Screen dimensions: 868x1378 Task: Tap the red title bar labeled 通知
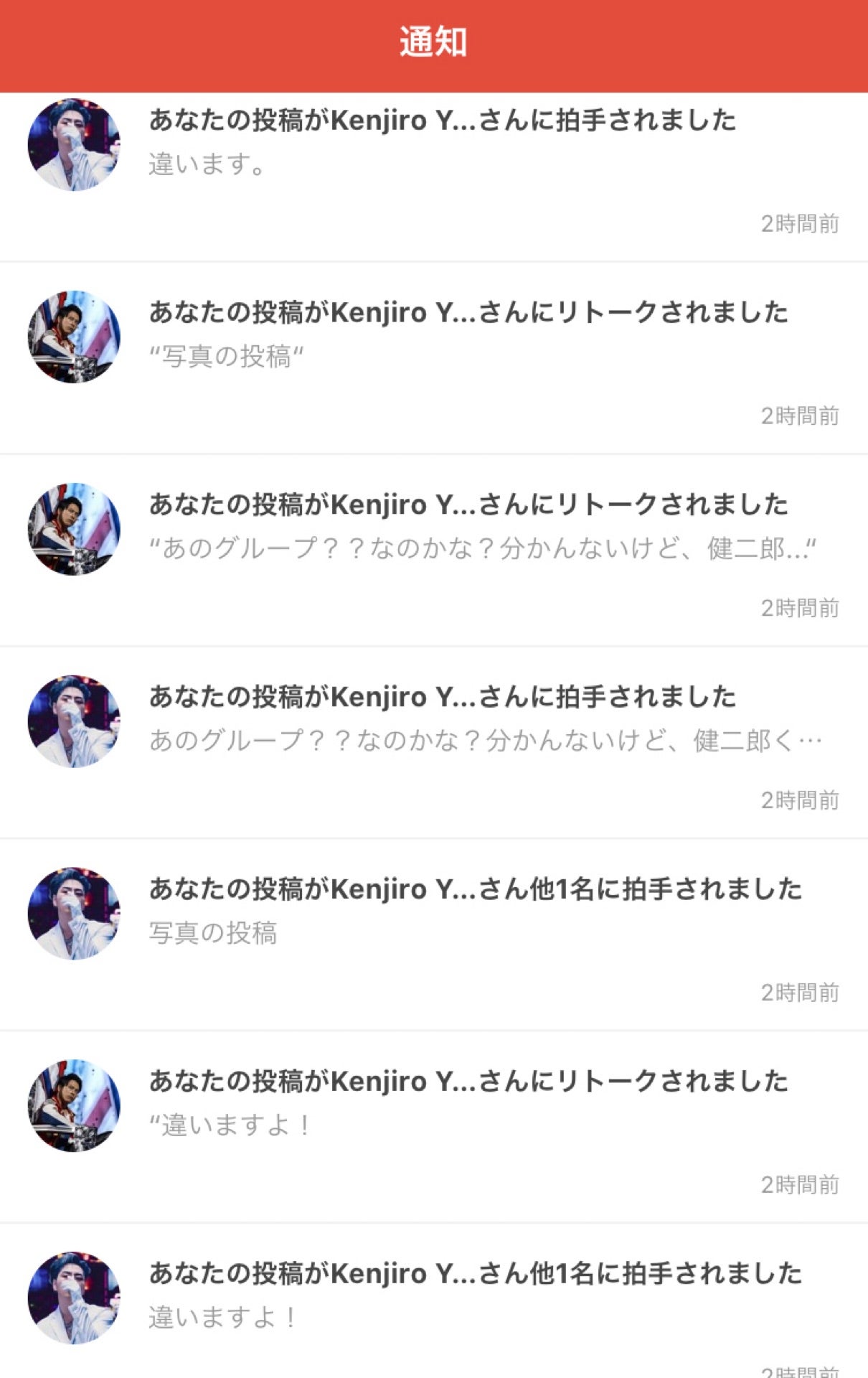pos(434,41)
